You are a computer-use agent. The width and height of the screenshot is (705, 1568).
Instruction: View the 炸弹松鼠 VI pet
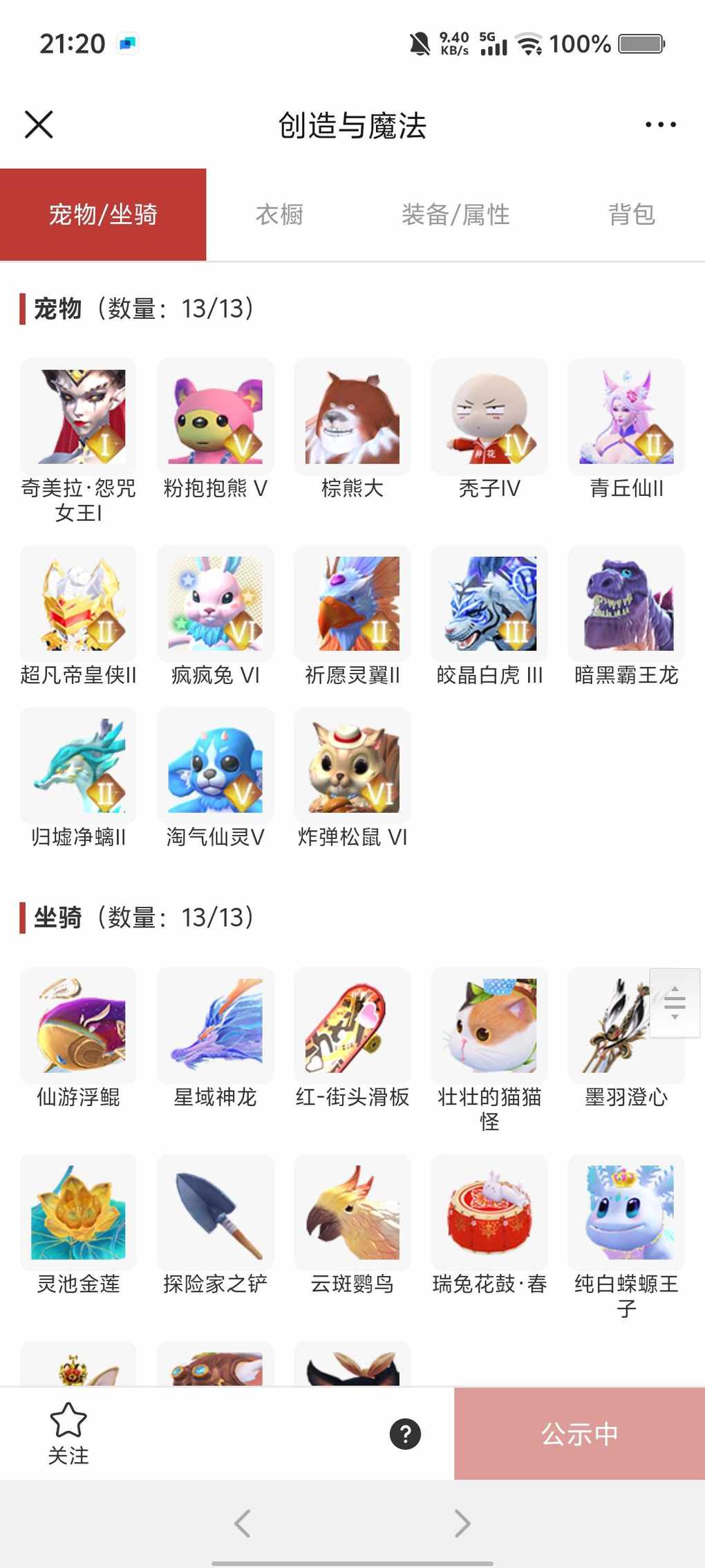[352, 766]
